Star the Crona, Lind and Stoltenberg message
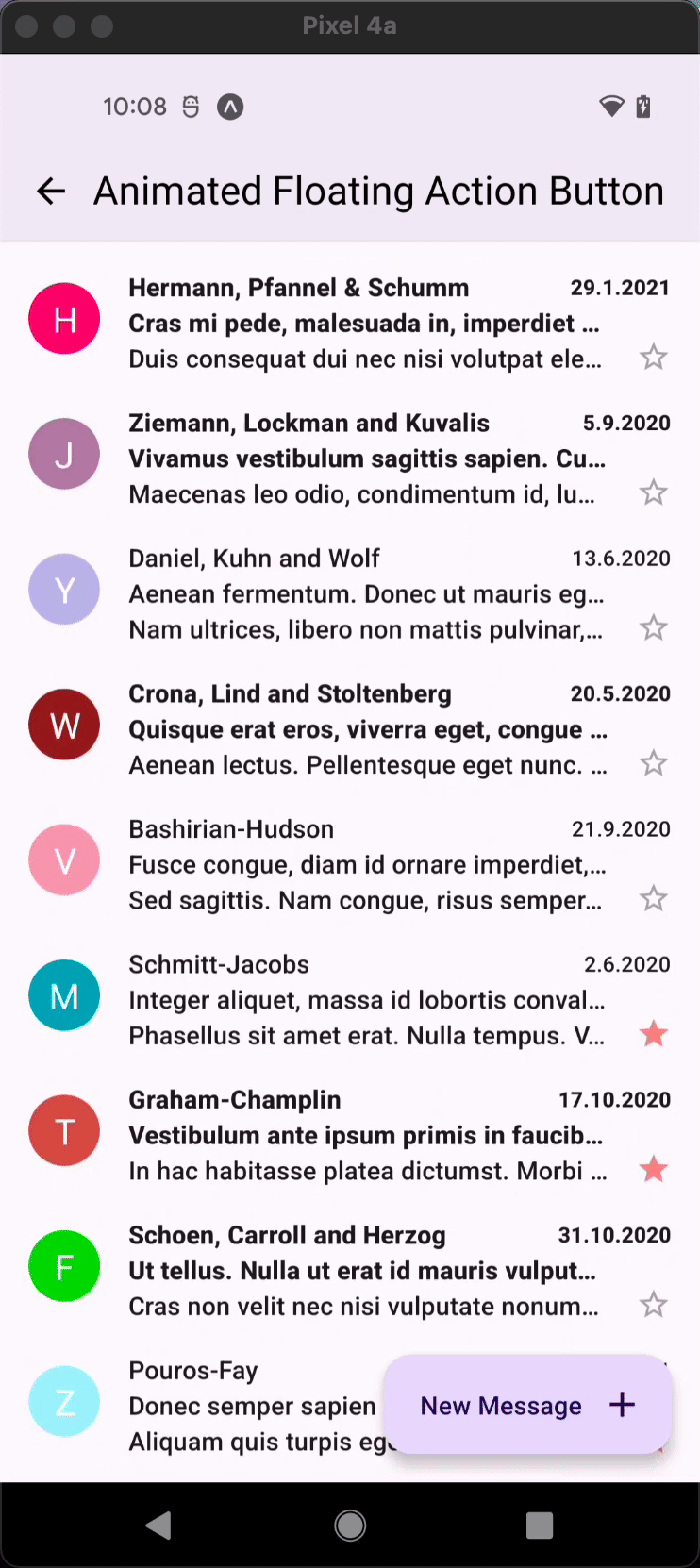 [x=653, y=763]
